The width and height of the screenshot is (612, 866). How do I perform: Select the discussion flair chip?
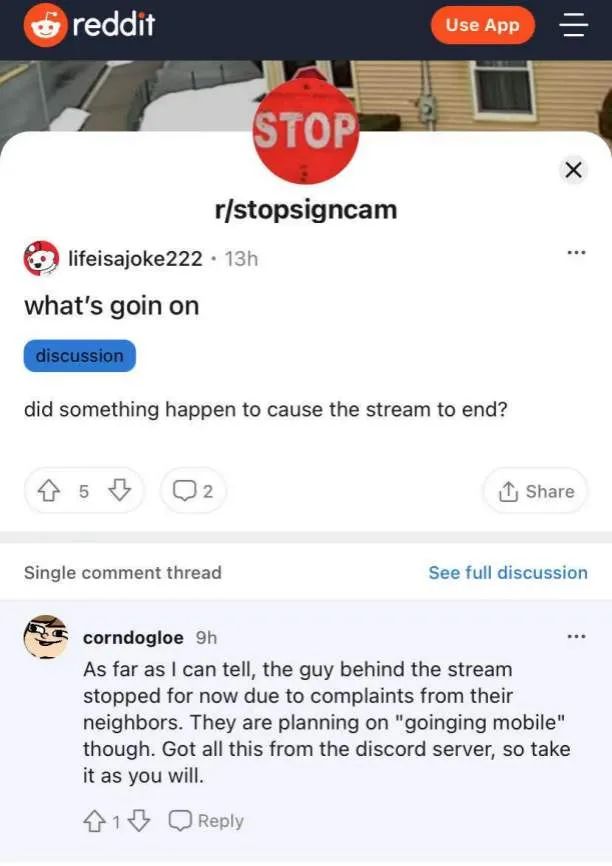80,356
